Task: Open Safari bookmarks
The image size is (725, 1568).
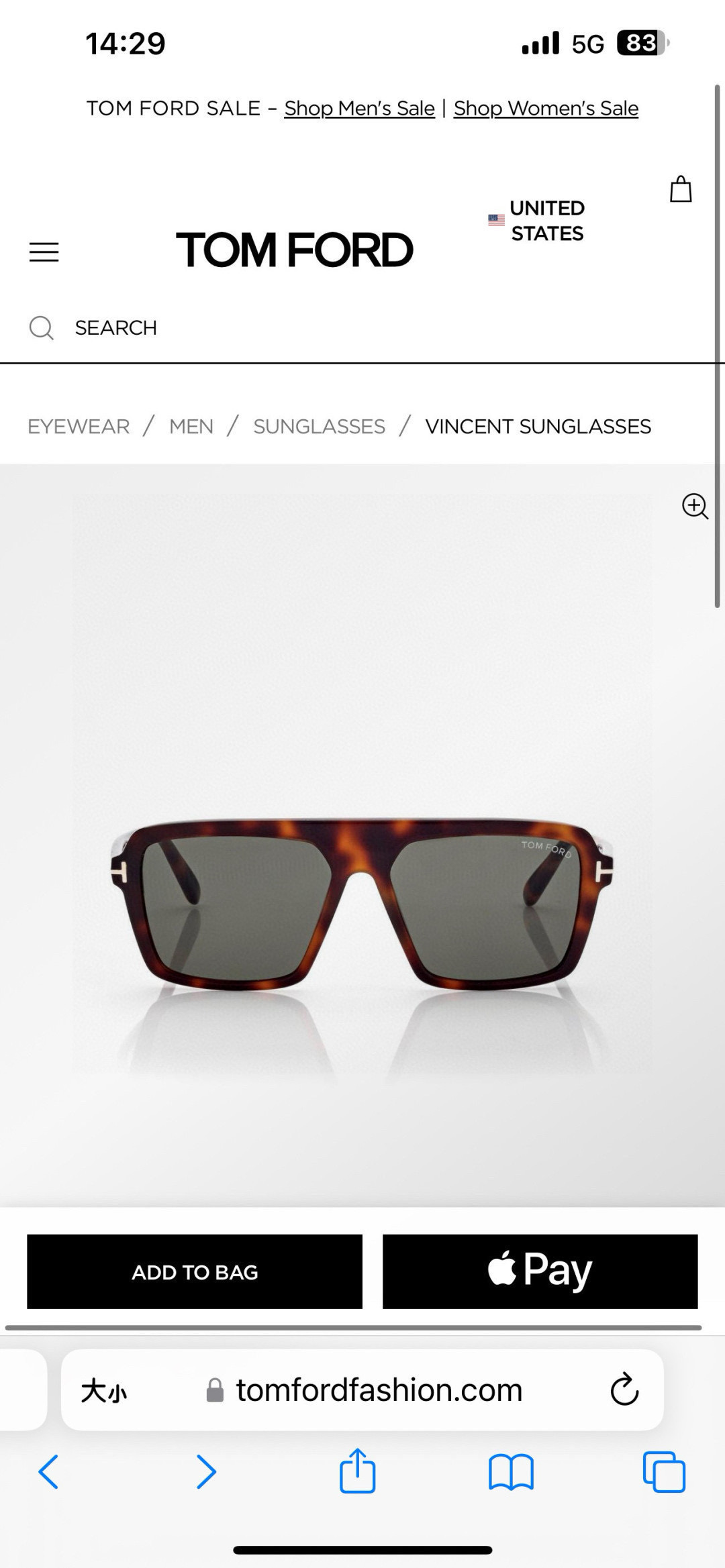Action: click(511, 1472)
